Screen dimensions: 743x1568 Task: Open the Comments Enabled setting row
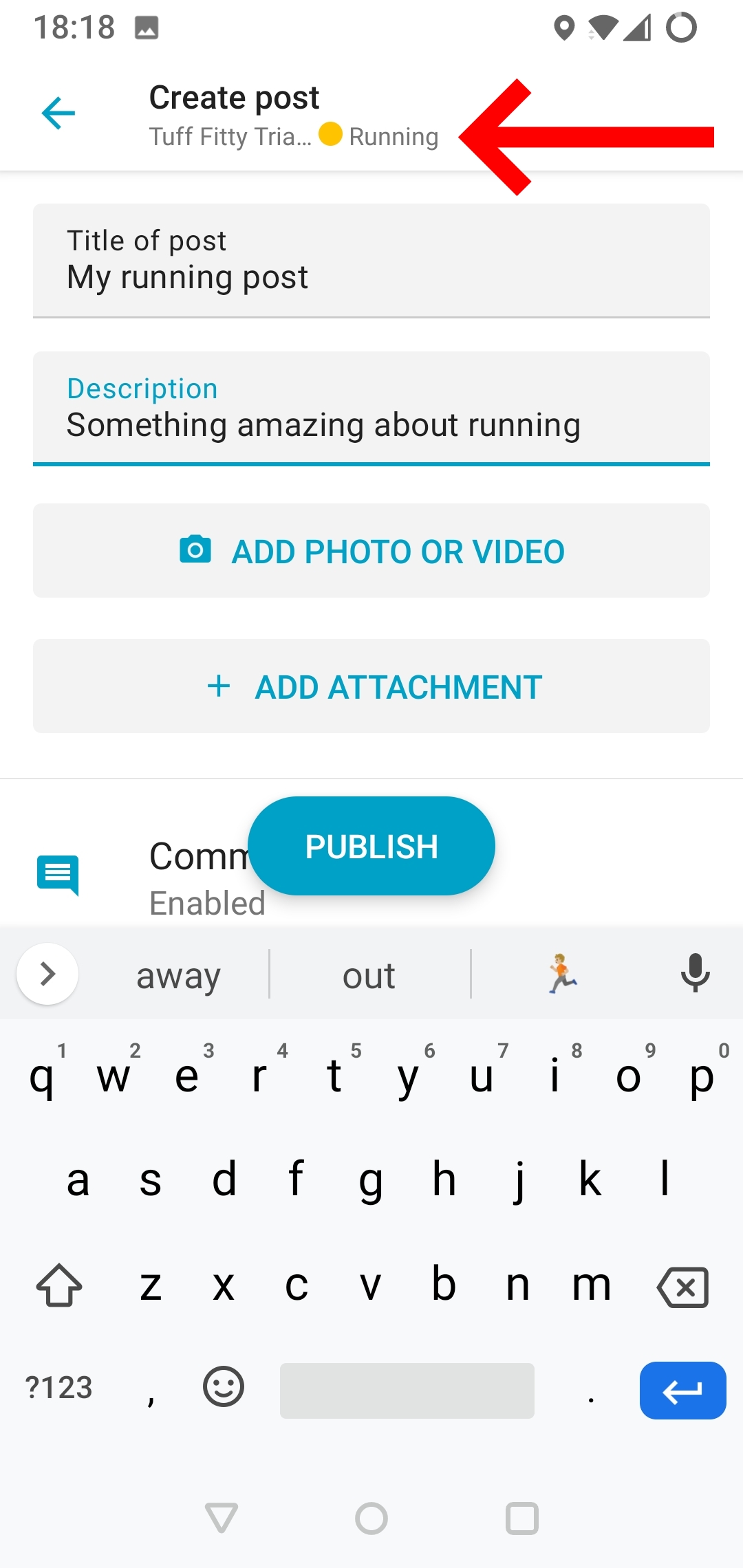point(371,877)
